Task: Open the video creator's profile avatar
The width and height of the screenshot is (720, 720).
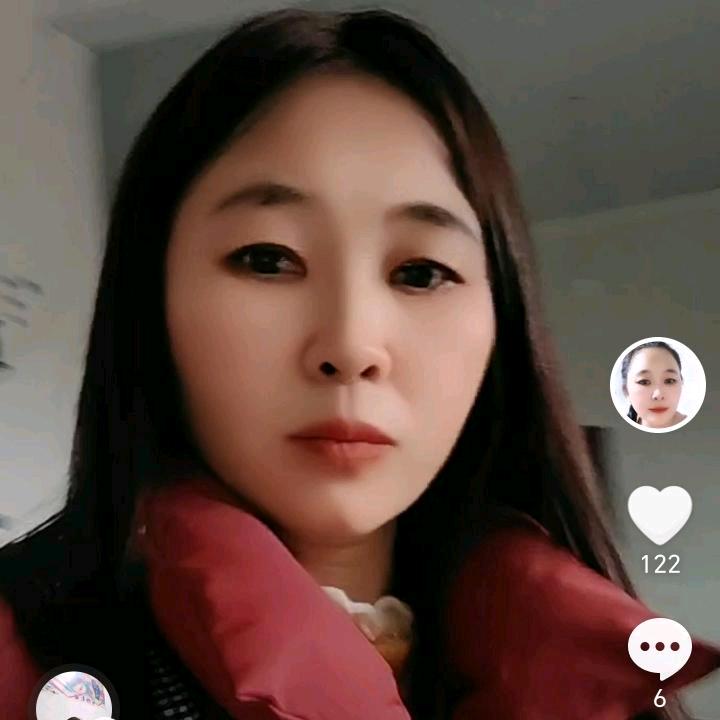Action: click(657, 385)
